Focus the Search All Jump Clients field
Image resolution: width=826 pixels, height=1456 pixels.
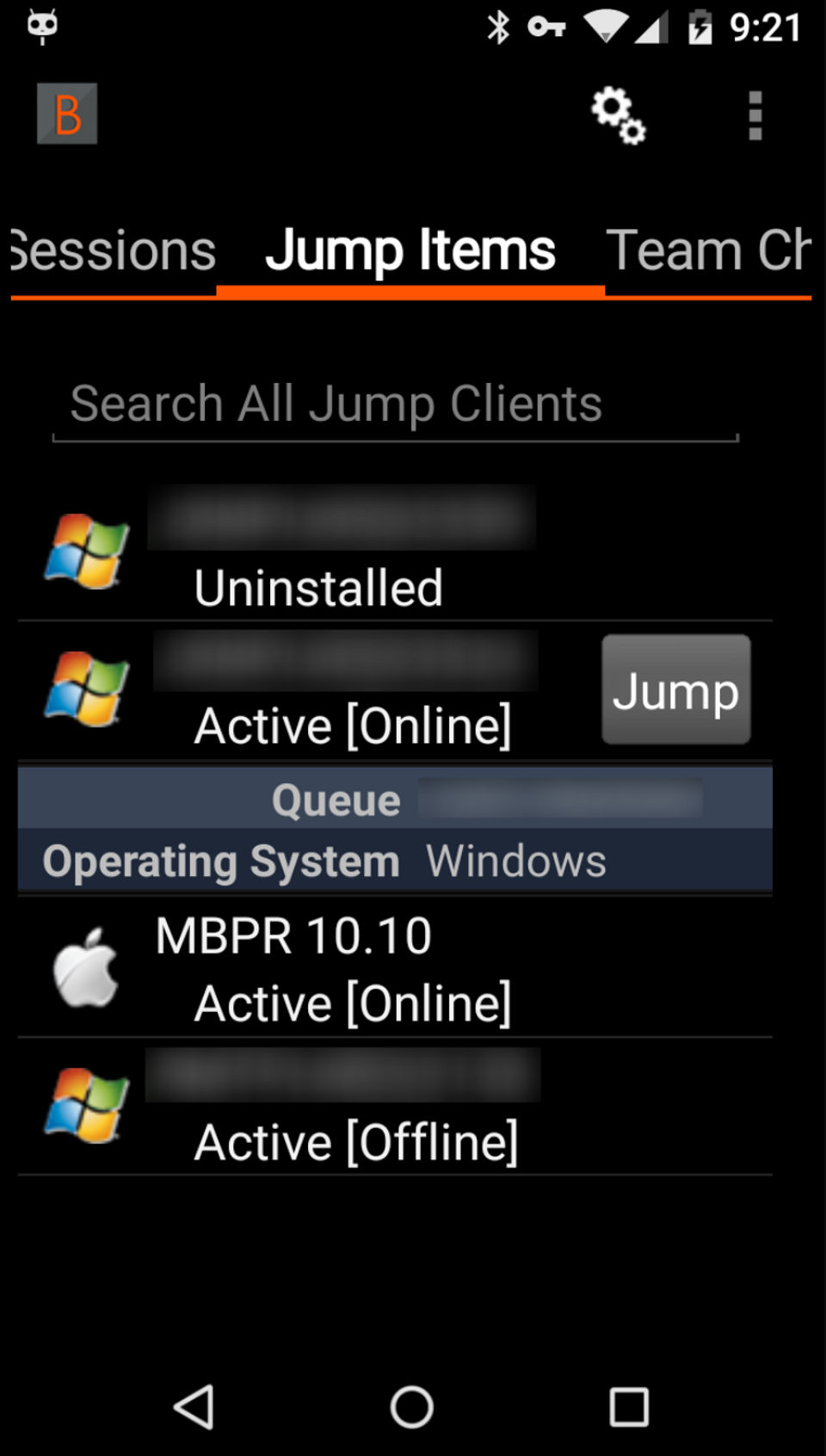[396, 404]
